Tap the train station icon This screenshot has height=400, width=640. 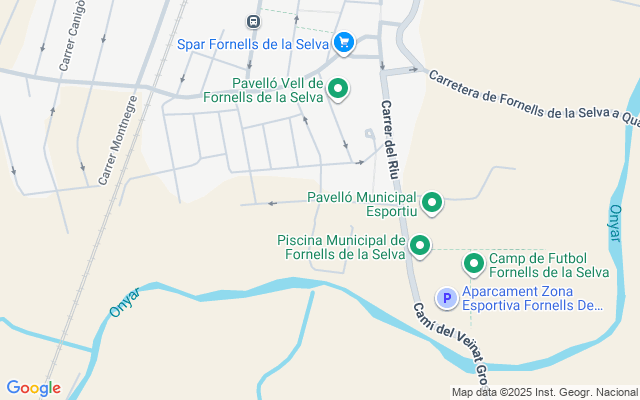click(254, 21)
